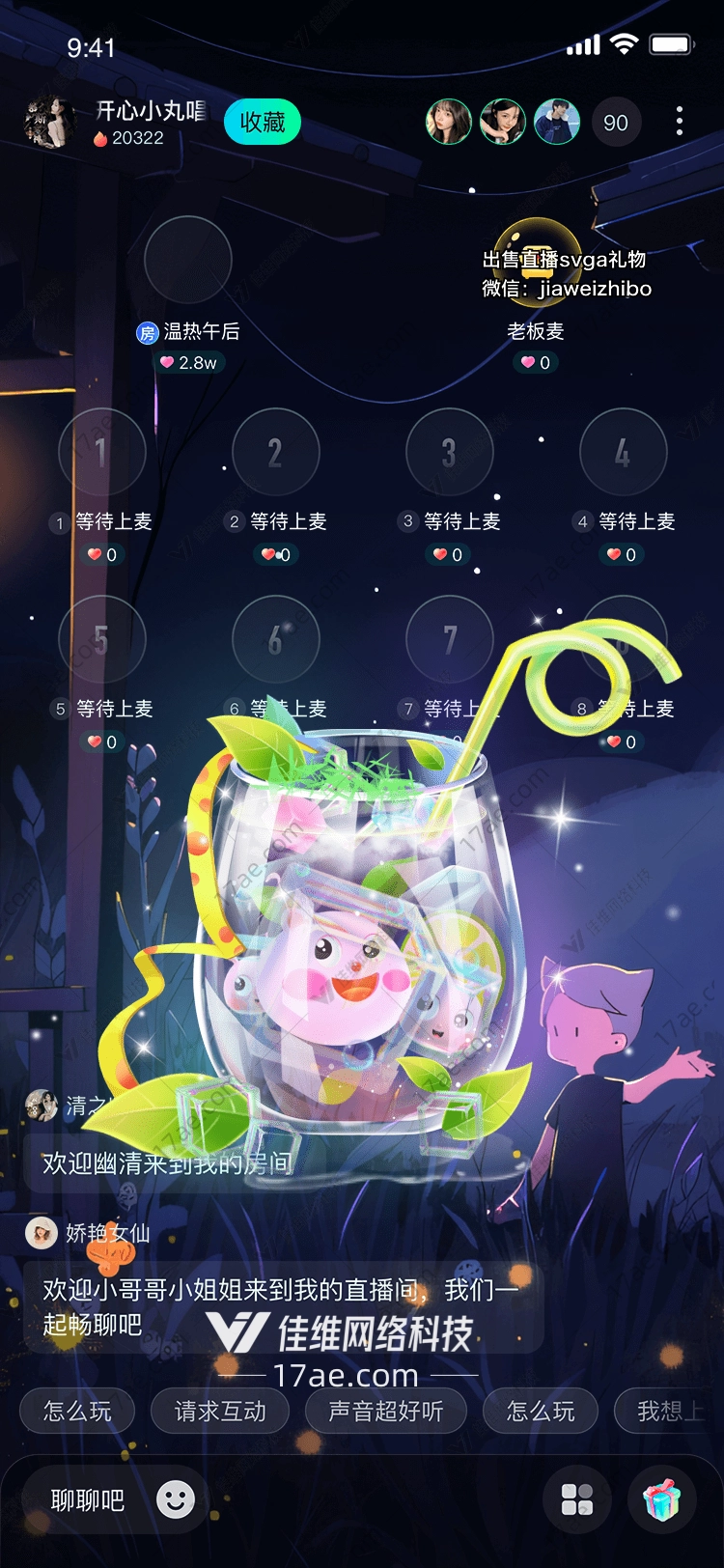The height and width of the screenshot is (1568, 724).
Task: View profile of chat user 娇艳女仙
Action: (42, 1232)
